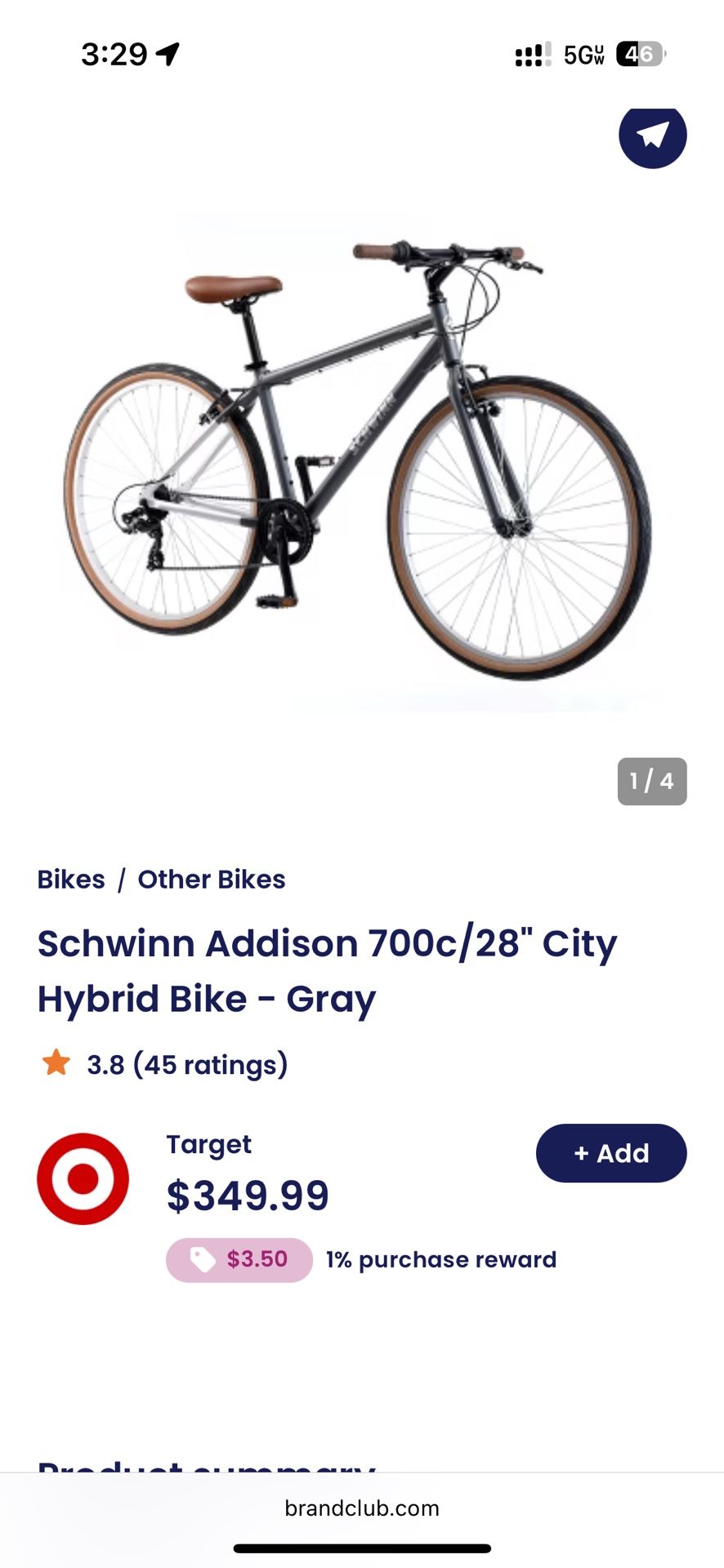
Task: Tap the location arrow in the status bar
Action: (168, 53)
